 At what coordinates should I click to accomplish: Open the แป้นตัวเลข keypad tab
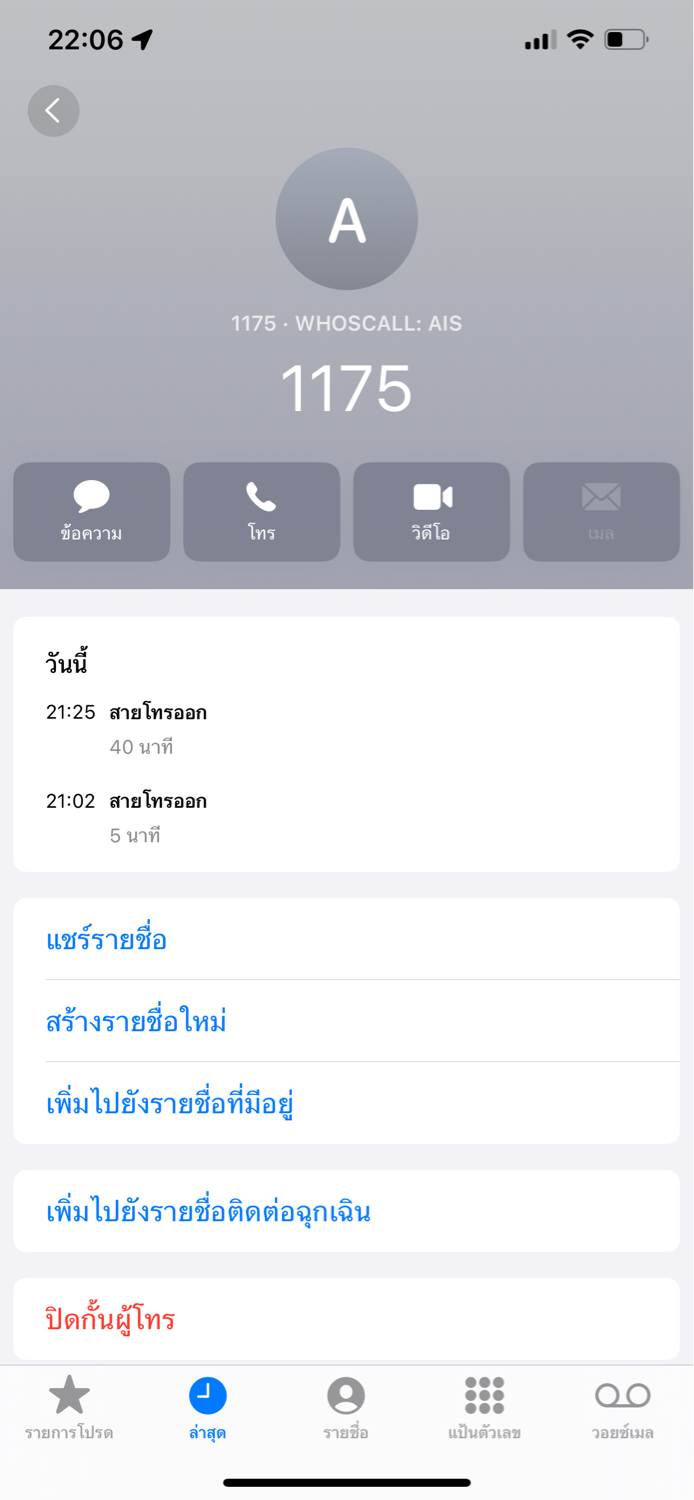point(484,1407)
